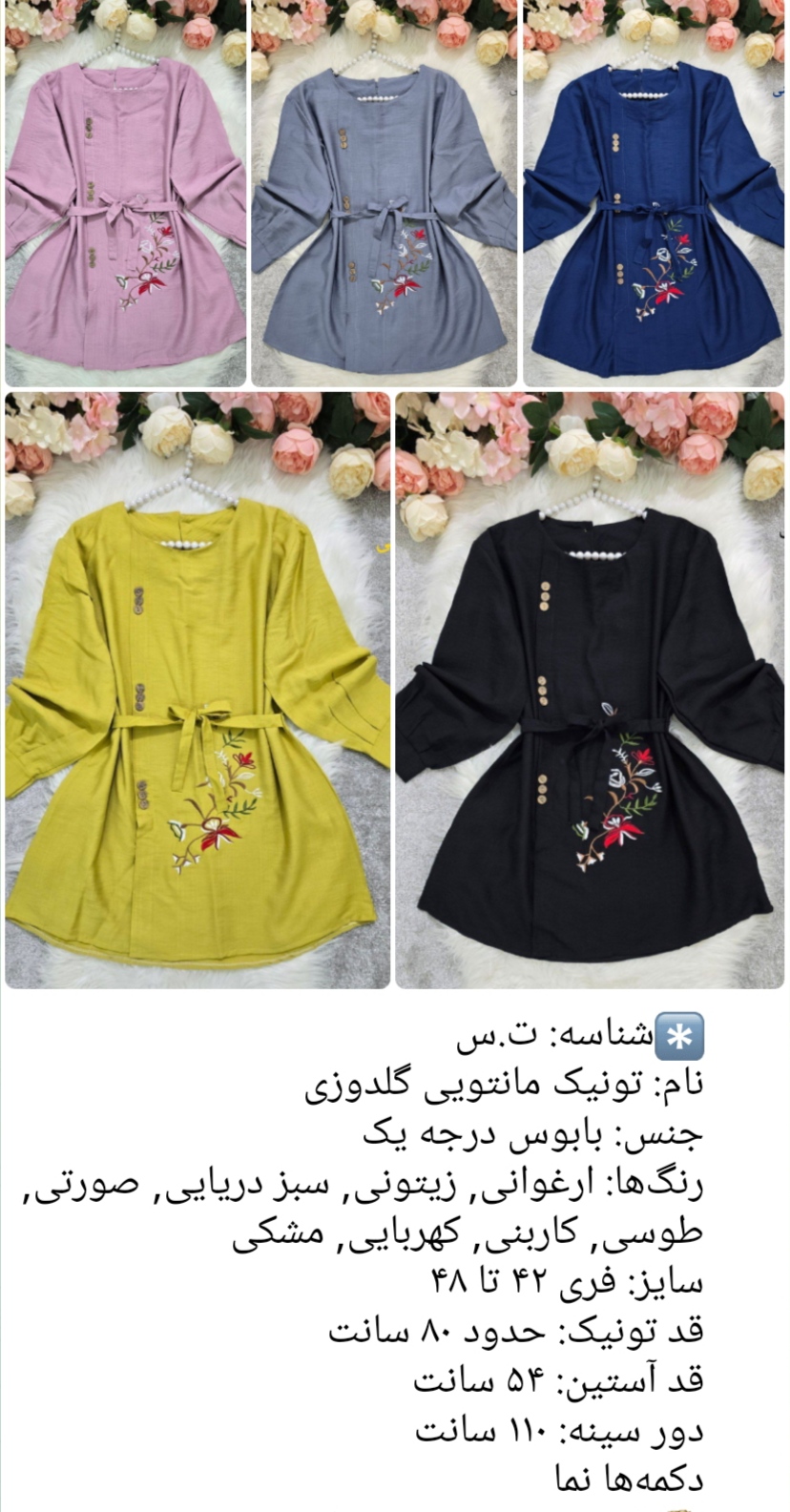View the navy blue tunic photo
Screen dimensions: 790x1512
click(x=654, y=193)
